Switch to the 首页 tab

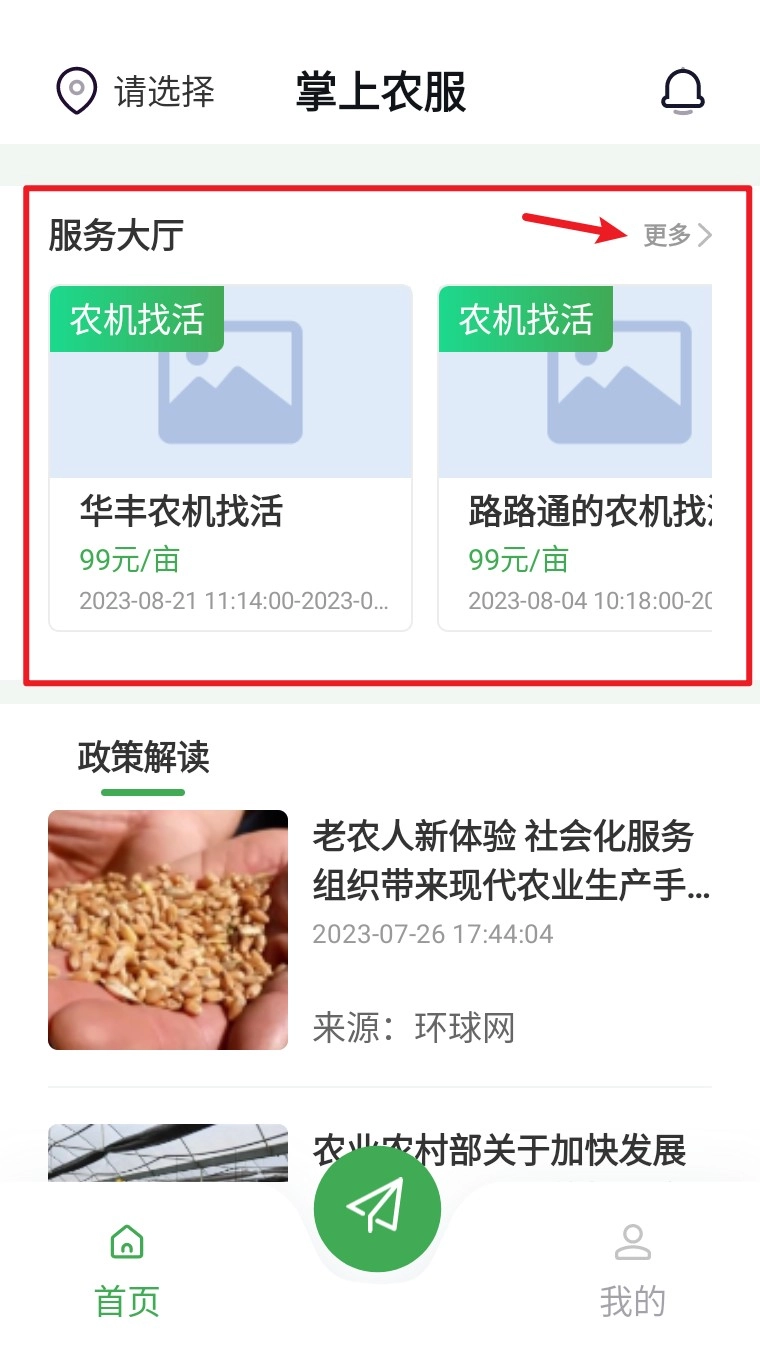click(x=127, y=1272)
